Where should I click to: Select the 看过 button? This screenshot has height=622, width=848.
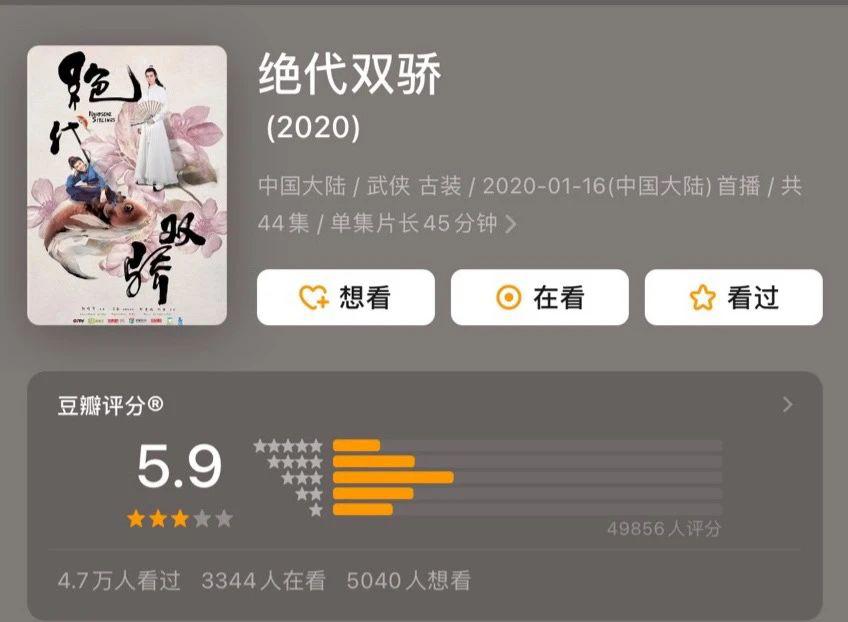pos(733,297)
